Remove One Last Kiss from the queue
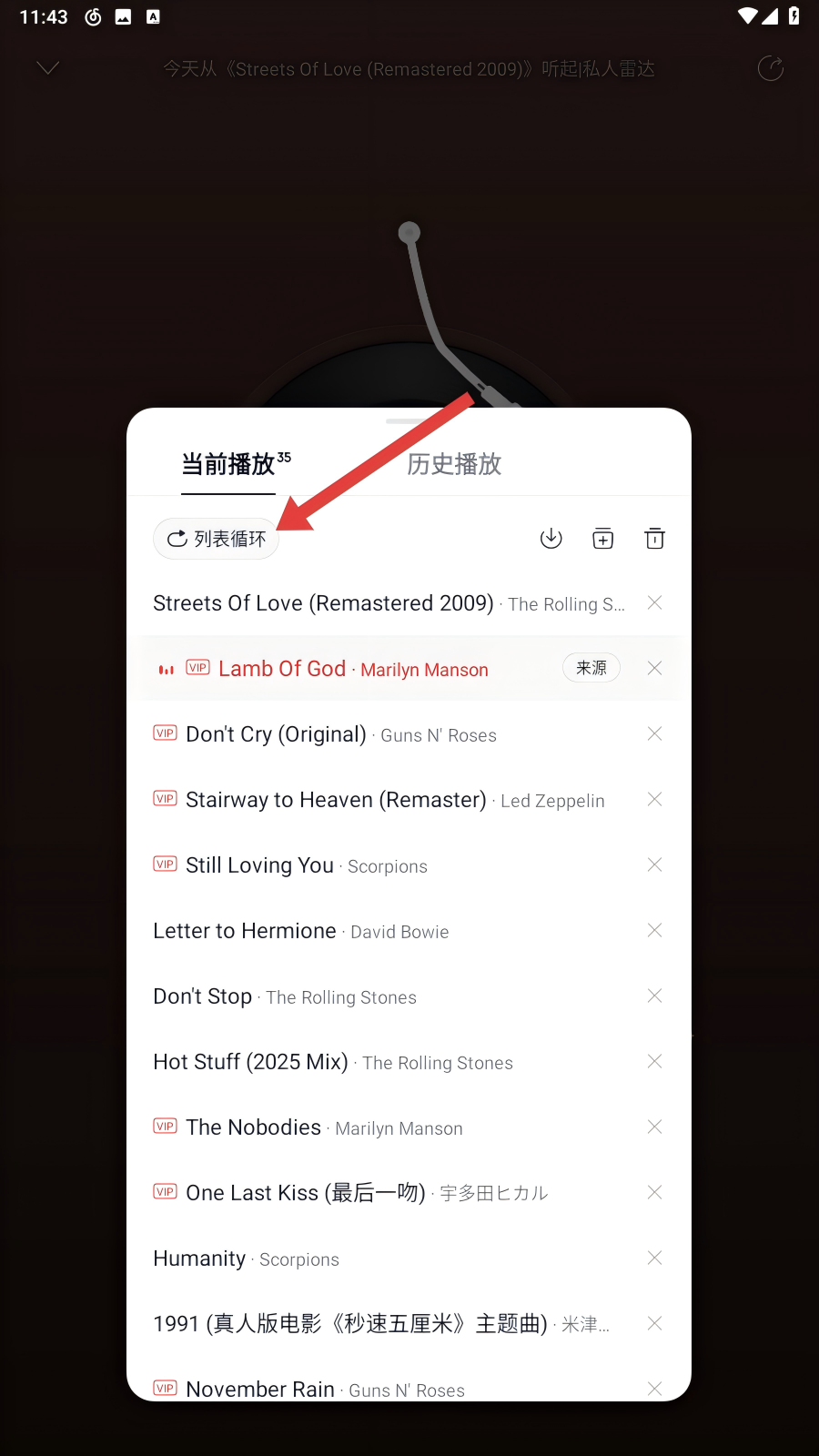Screen dimensions: 819x1456 pyautogui.click(x=654, y=1192)
